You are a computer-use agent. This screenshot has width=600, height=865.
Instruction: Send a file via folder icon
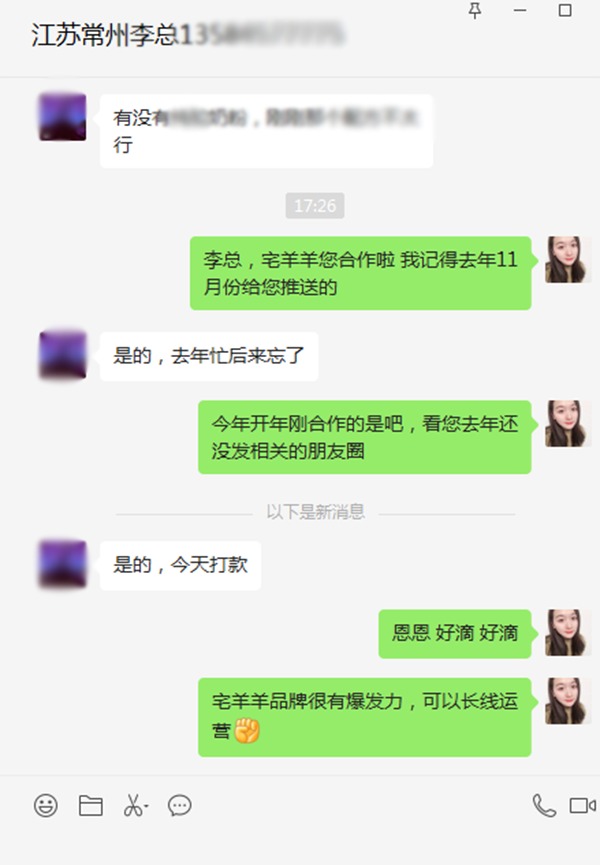(91, 805)
